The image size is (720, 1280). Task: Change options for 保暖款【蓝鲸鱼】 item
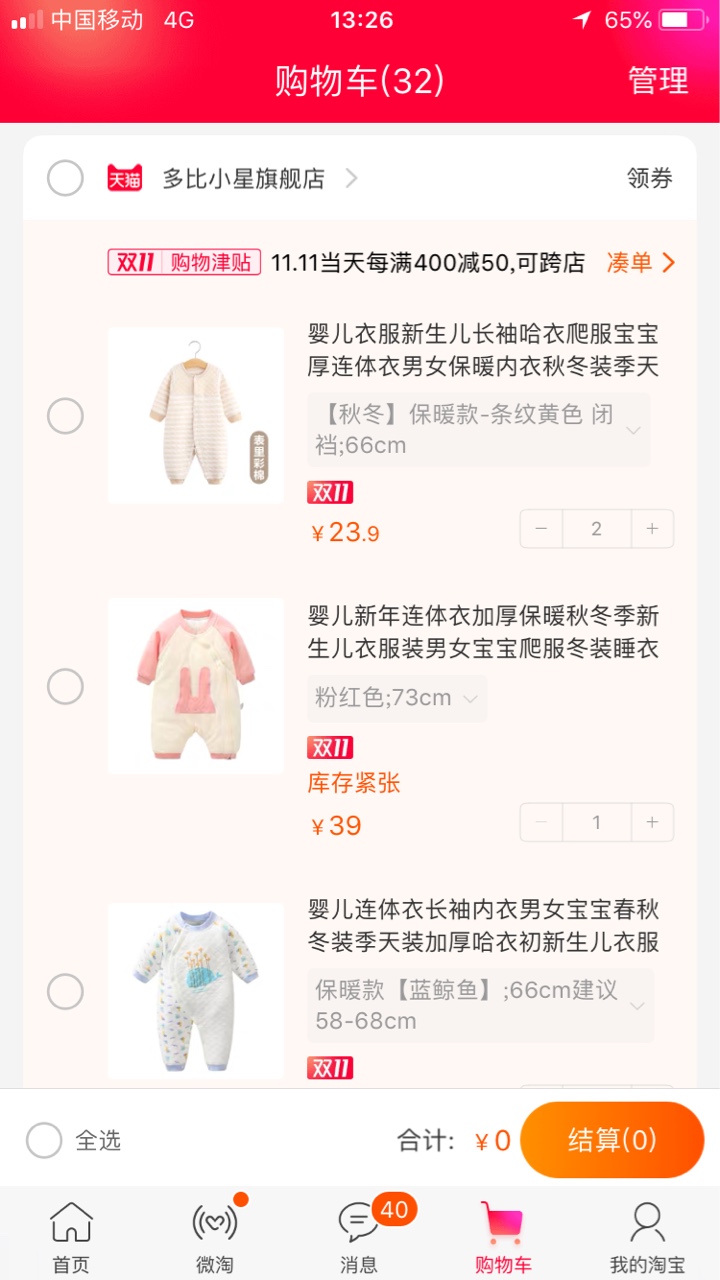(x=481, y=1005)
